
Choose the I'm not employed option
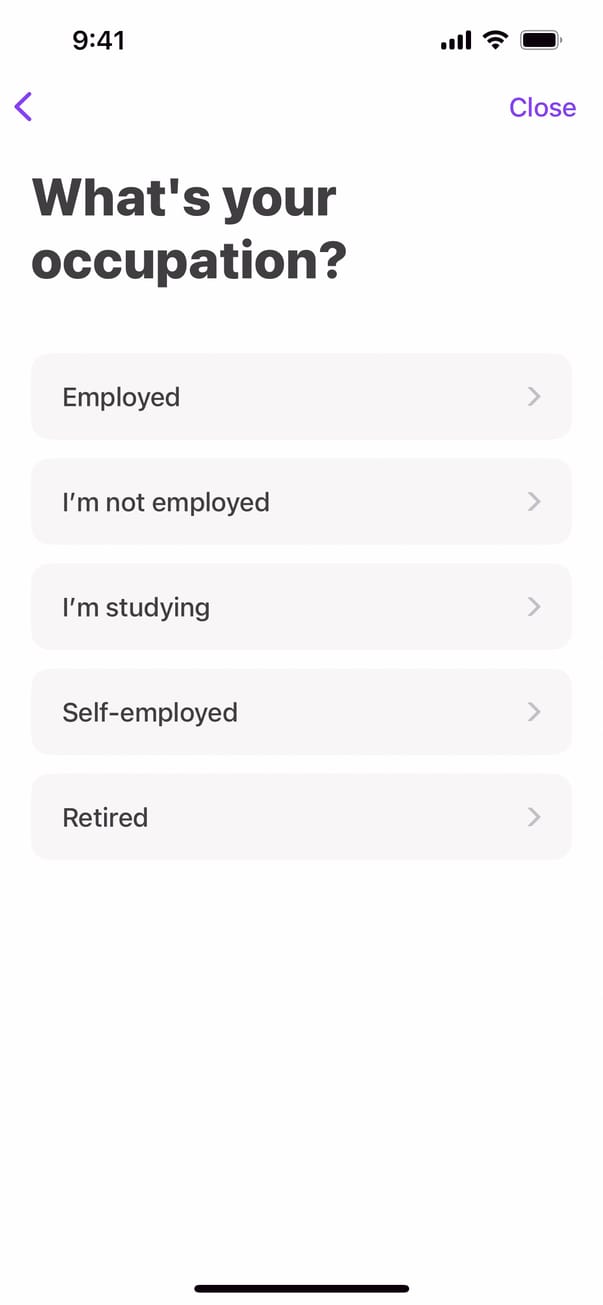coord(301,502)
